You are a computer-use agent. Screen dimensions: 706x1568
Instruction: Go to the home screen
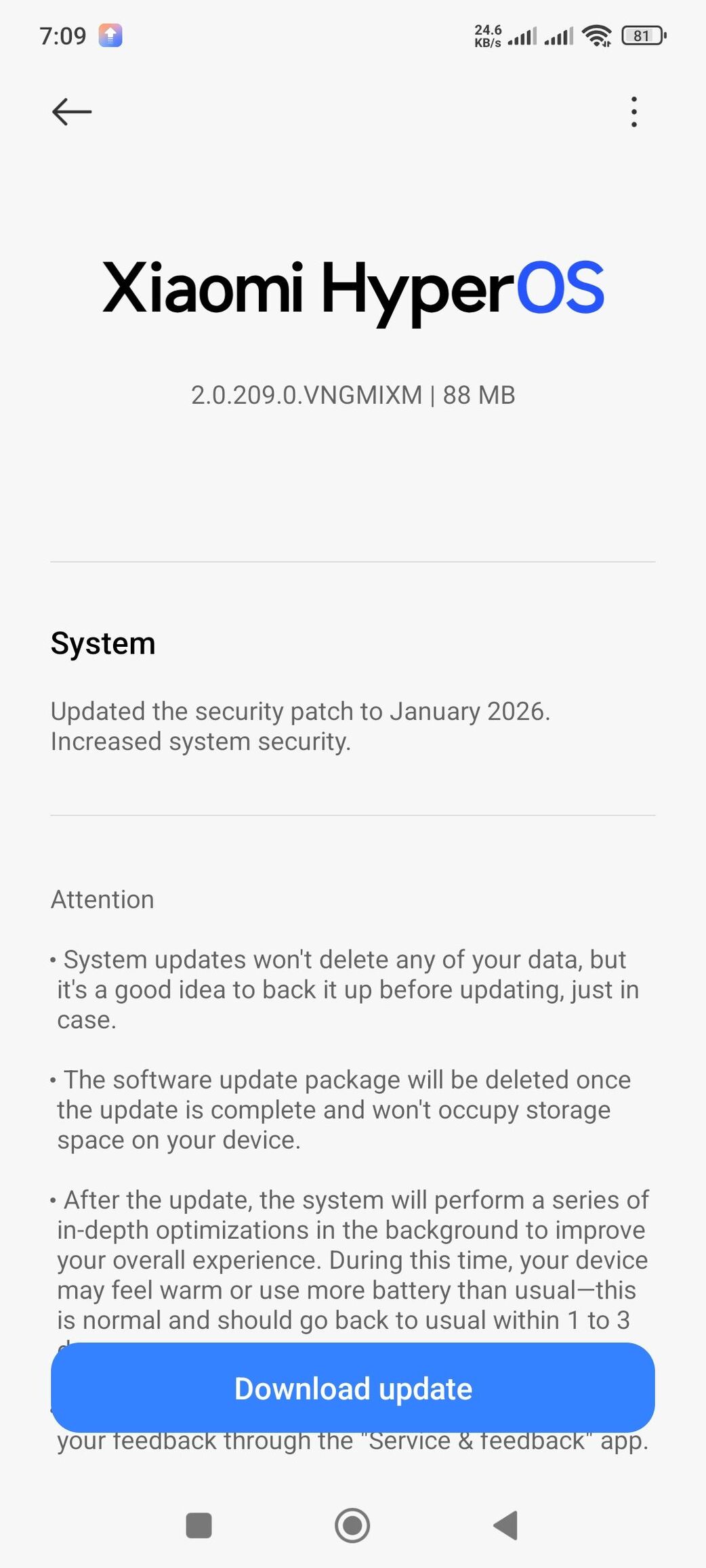coord(352,1526)
